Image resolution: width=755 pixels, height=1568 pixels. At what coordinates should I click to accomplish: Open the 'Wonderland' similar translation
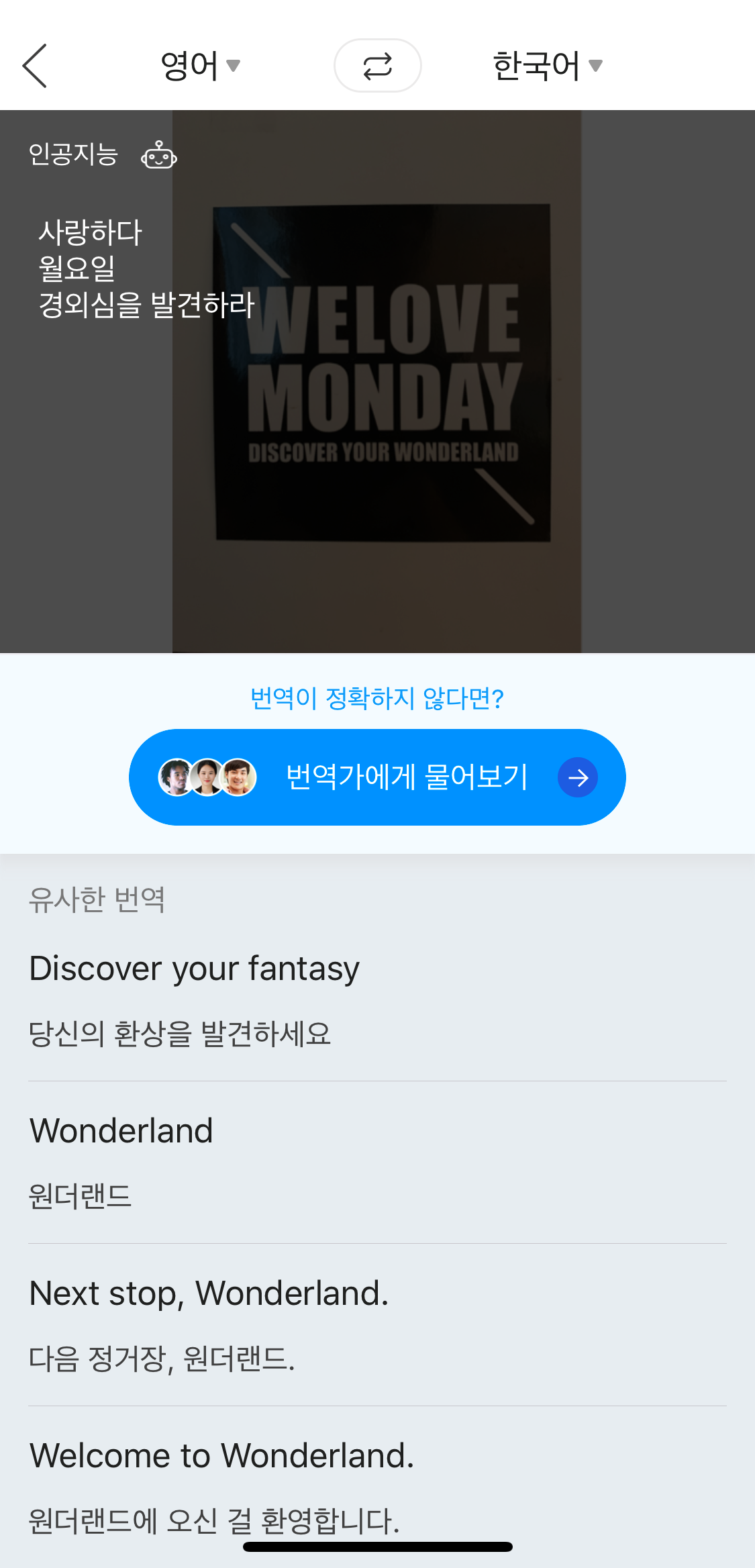pos(377,1163)
